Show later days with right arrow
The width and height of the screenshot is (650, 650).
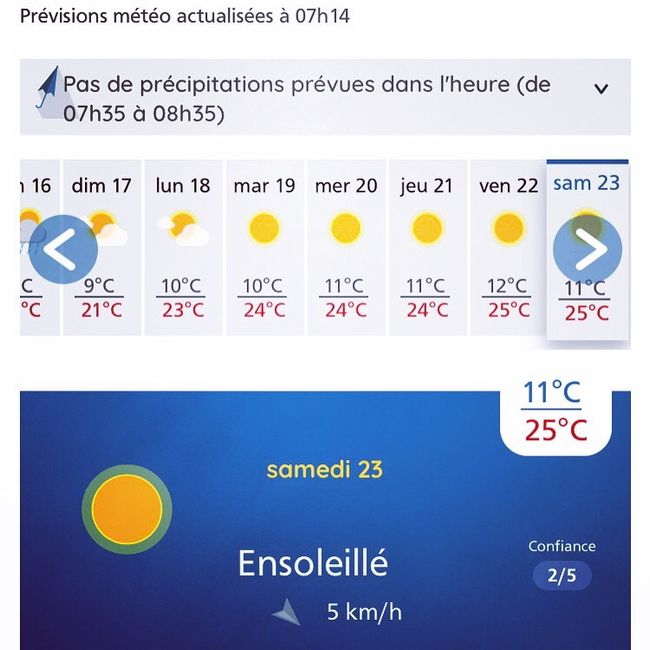click(588, 250)
